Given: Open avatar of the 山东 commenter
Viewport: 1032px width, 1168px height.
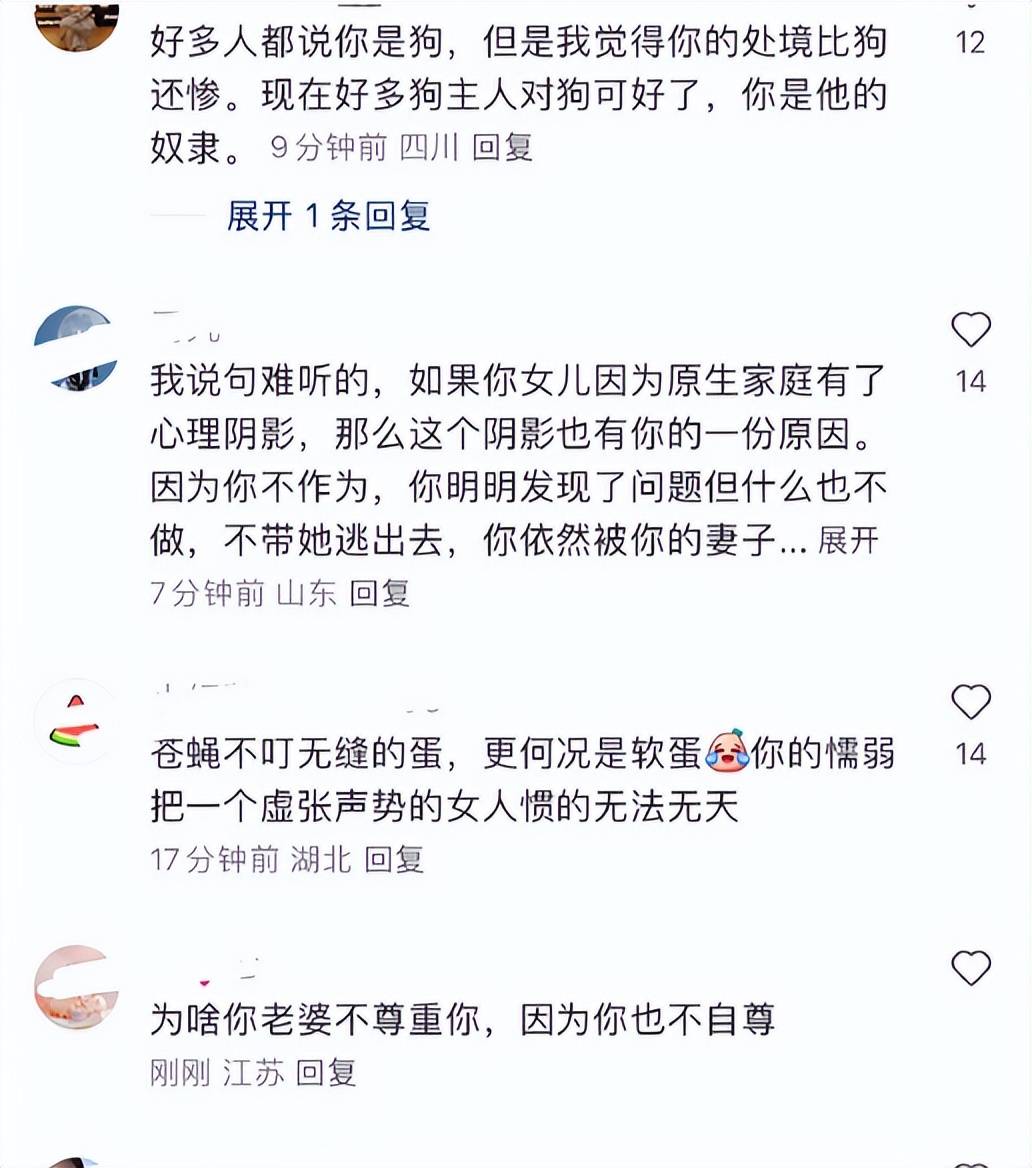Looking at the screenshot, I should tap(76, 348).
